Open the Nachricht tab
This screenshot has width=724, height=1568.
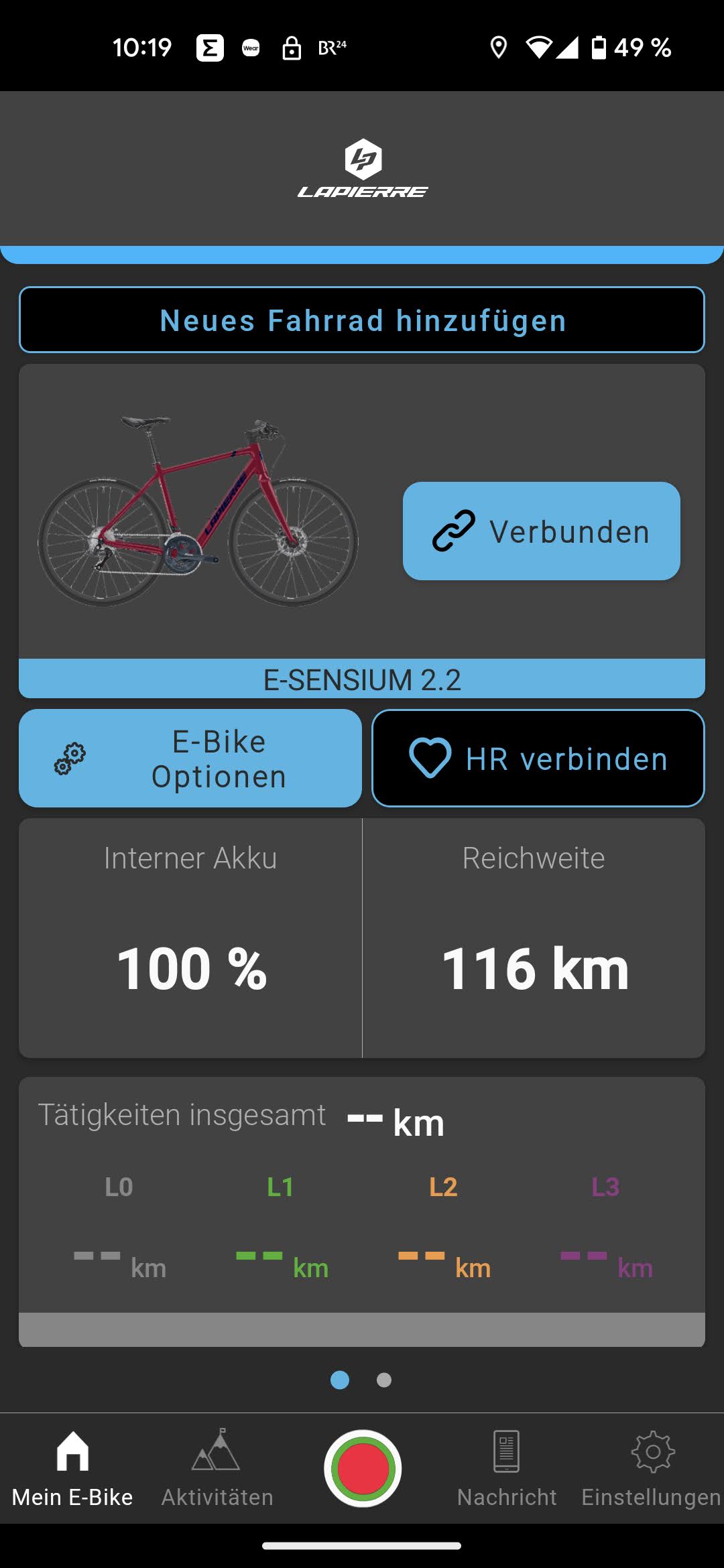(x=507, y=1467)
